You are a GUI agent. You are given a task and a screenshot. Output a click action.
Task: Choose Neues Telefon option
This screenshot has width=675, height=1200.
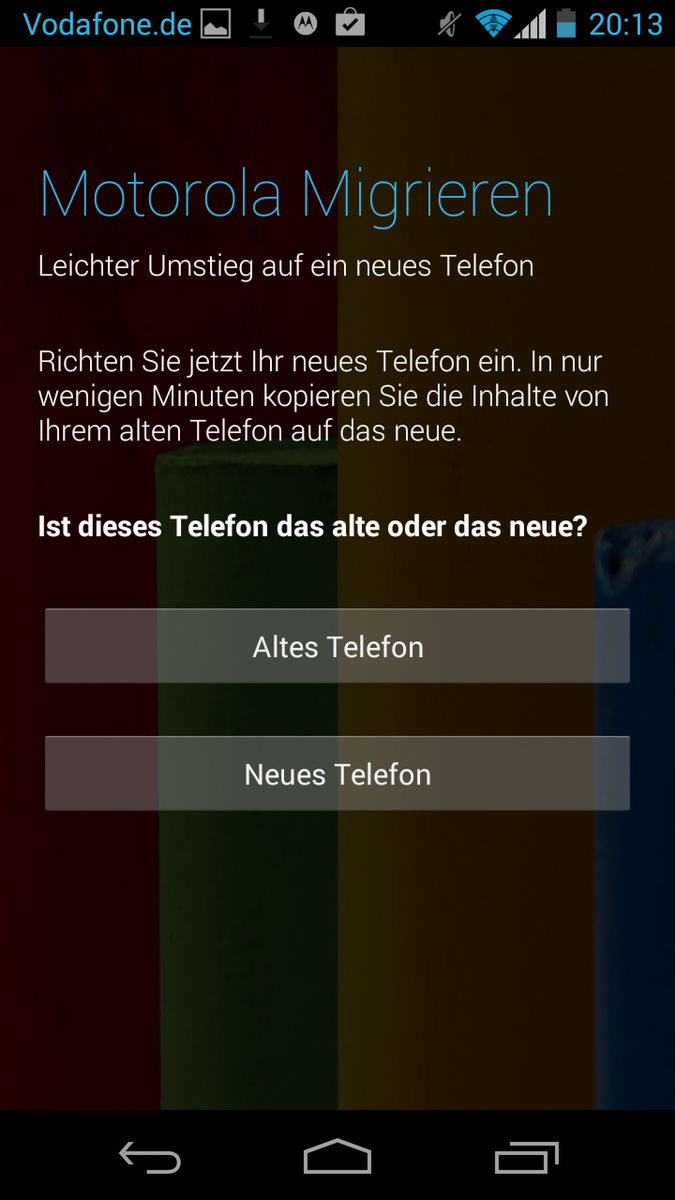337,773
